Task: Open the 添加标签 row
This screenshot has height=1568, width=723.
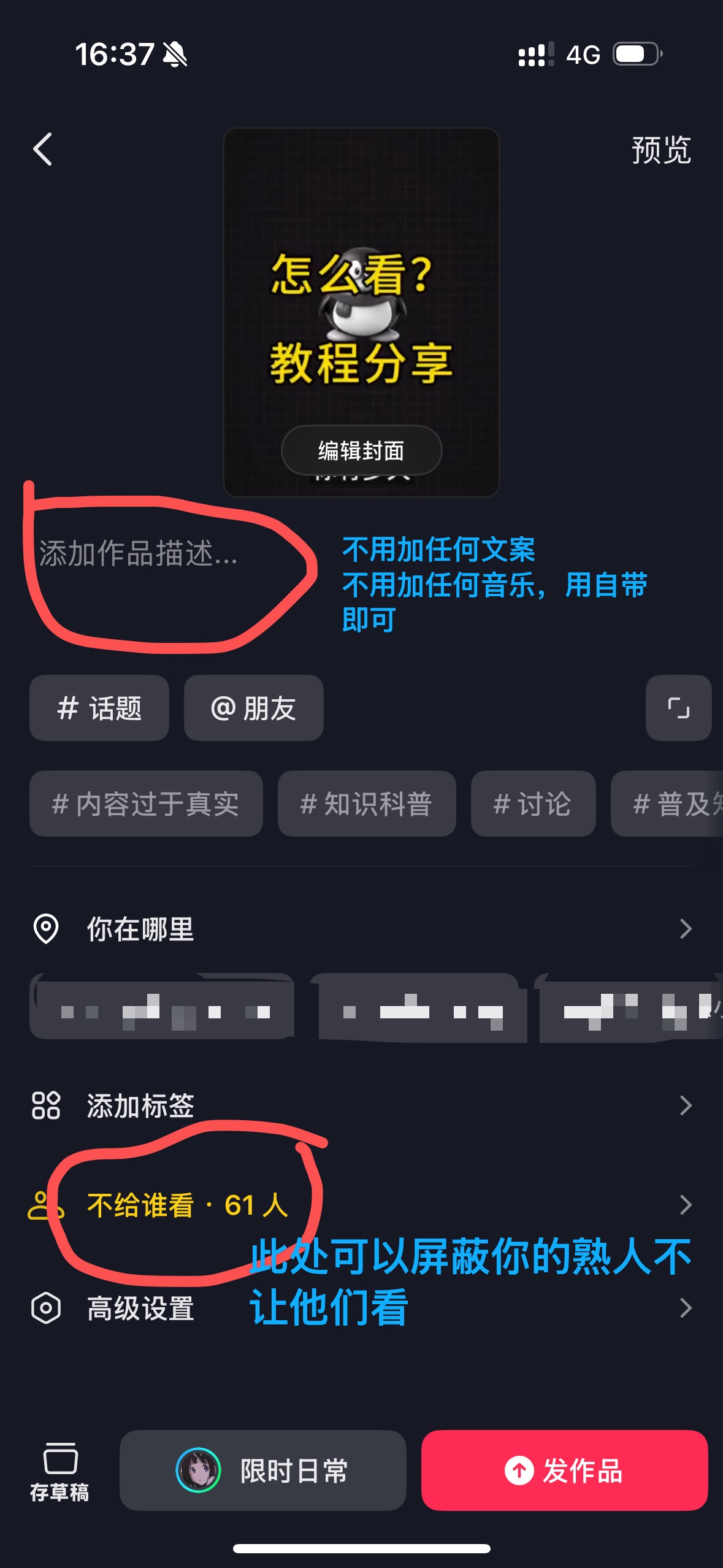Action: click(361, 1105)
